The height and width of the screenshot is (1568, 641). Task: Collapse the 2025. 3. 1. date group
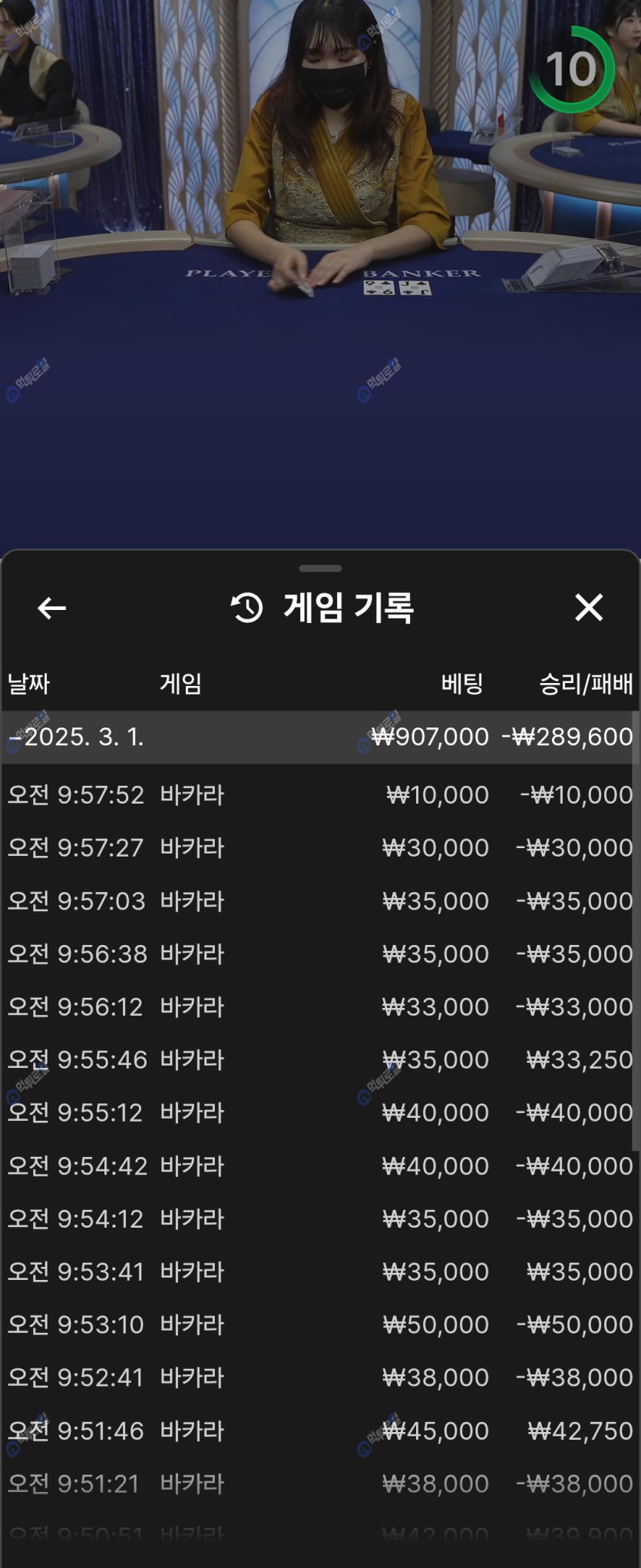point(77,737)
